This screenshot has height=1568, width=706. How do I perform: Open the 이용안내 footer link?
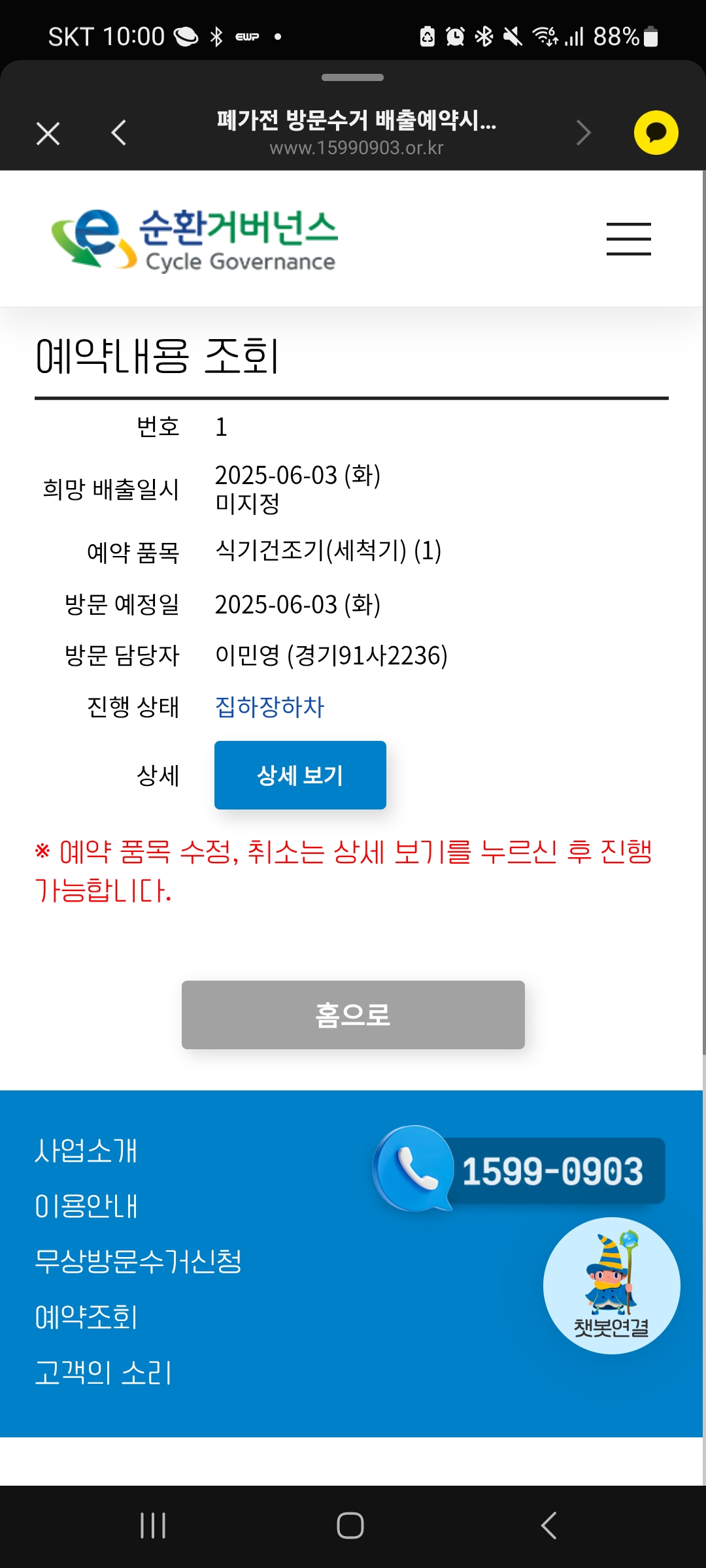pyautogui.click(x=86, y=1206)
